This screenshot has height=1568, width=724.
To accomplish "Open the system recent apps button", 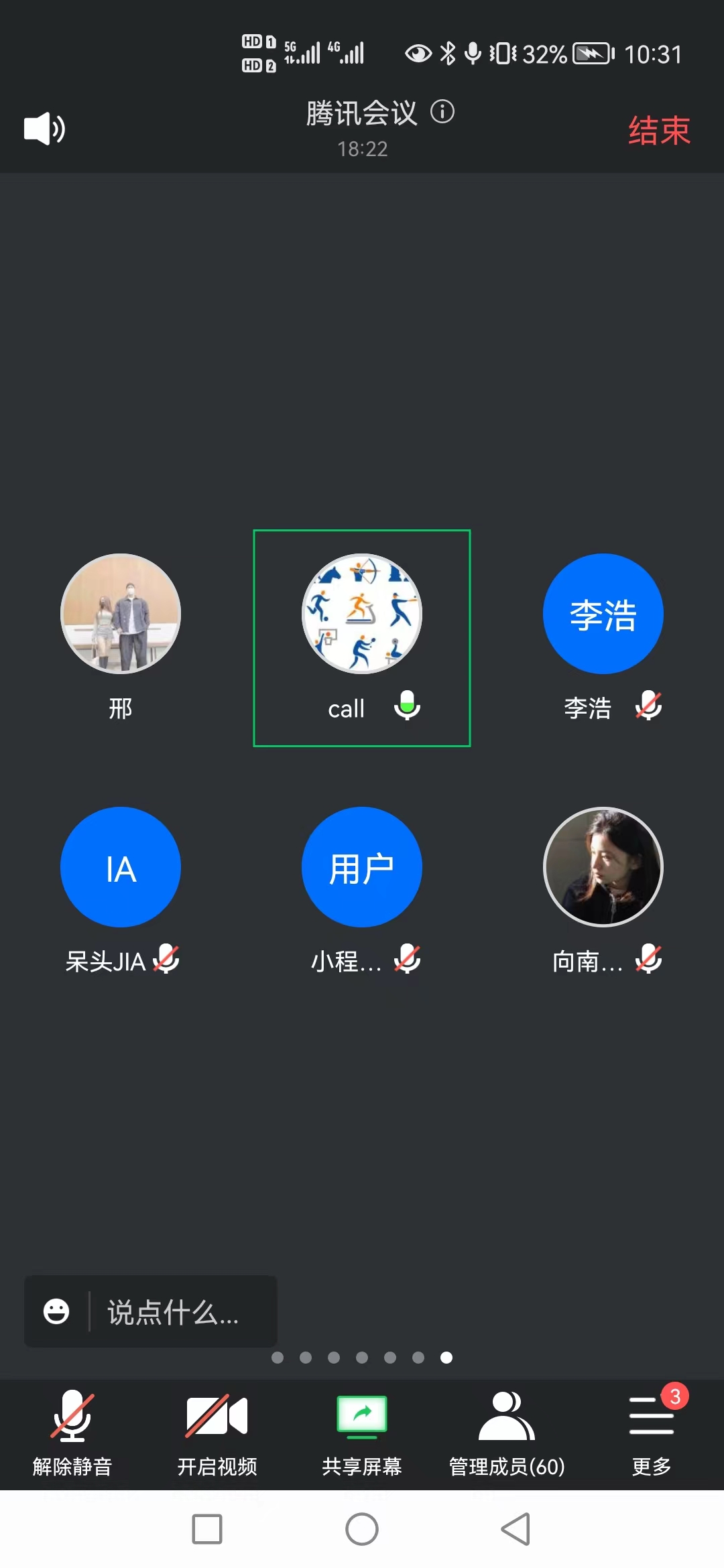I will (x=207, y=1529).
